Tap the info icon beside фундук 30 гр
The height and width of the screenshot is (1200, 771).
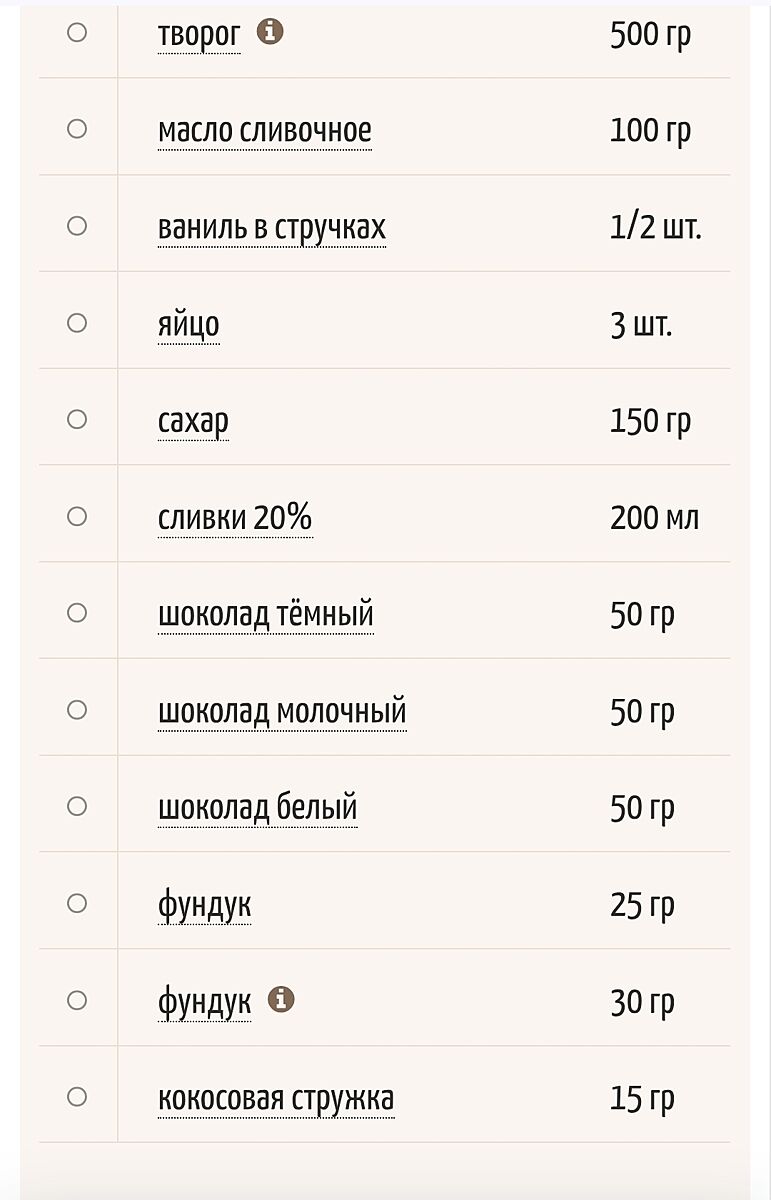(x=281, y=999)
